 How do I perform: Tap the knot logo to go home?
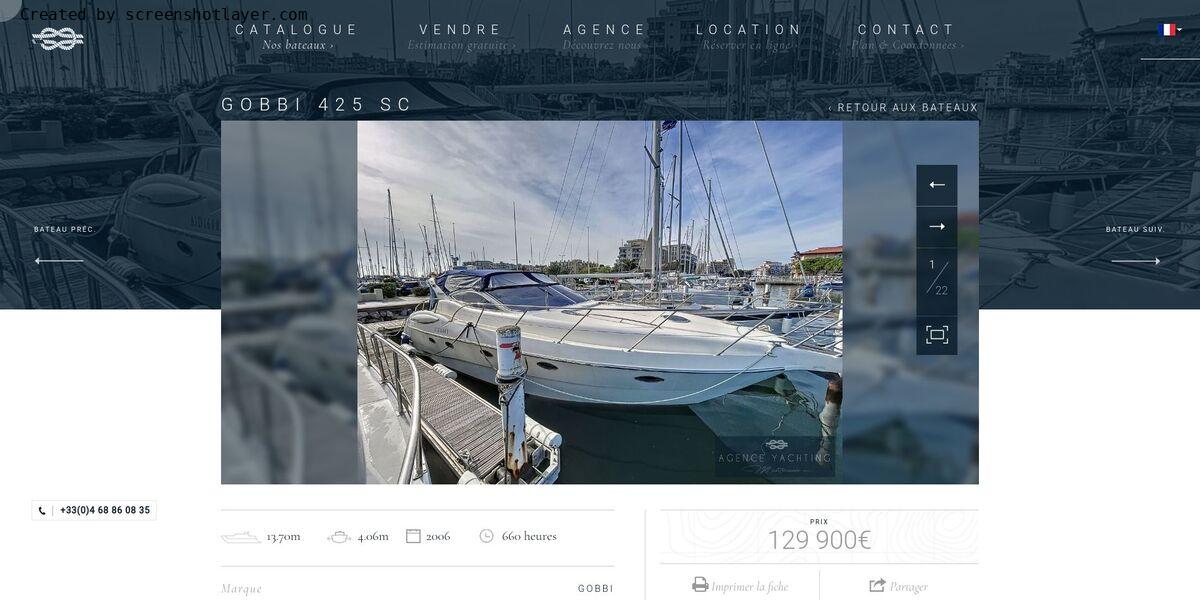pyautogui.click(x=58, y=38)
